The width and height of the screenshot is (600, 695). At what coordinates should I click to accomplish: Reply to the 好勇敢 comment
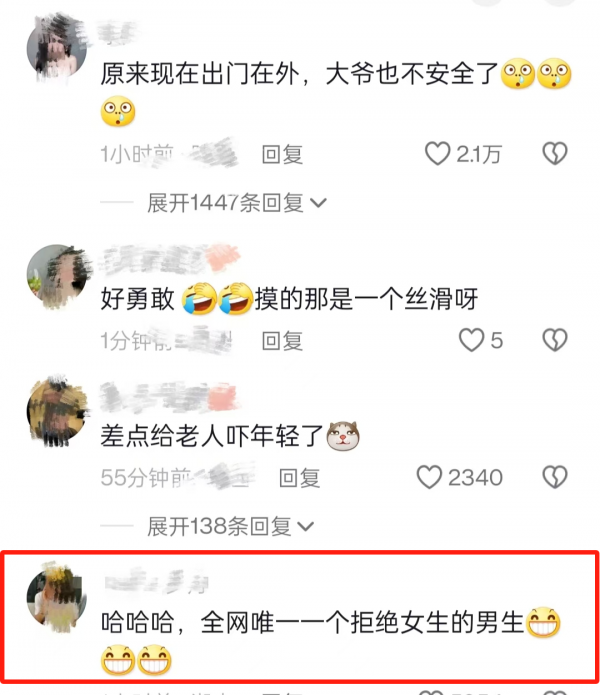click(x=282, y=341)
